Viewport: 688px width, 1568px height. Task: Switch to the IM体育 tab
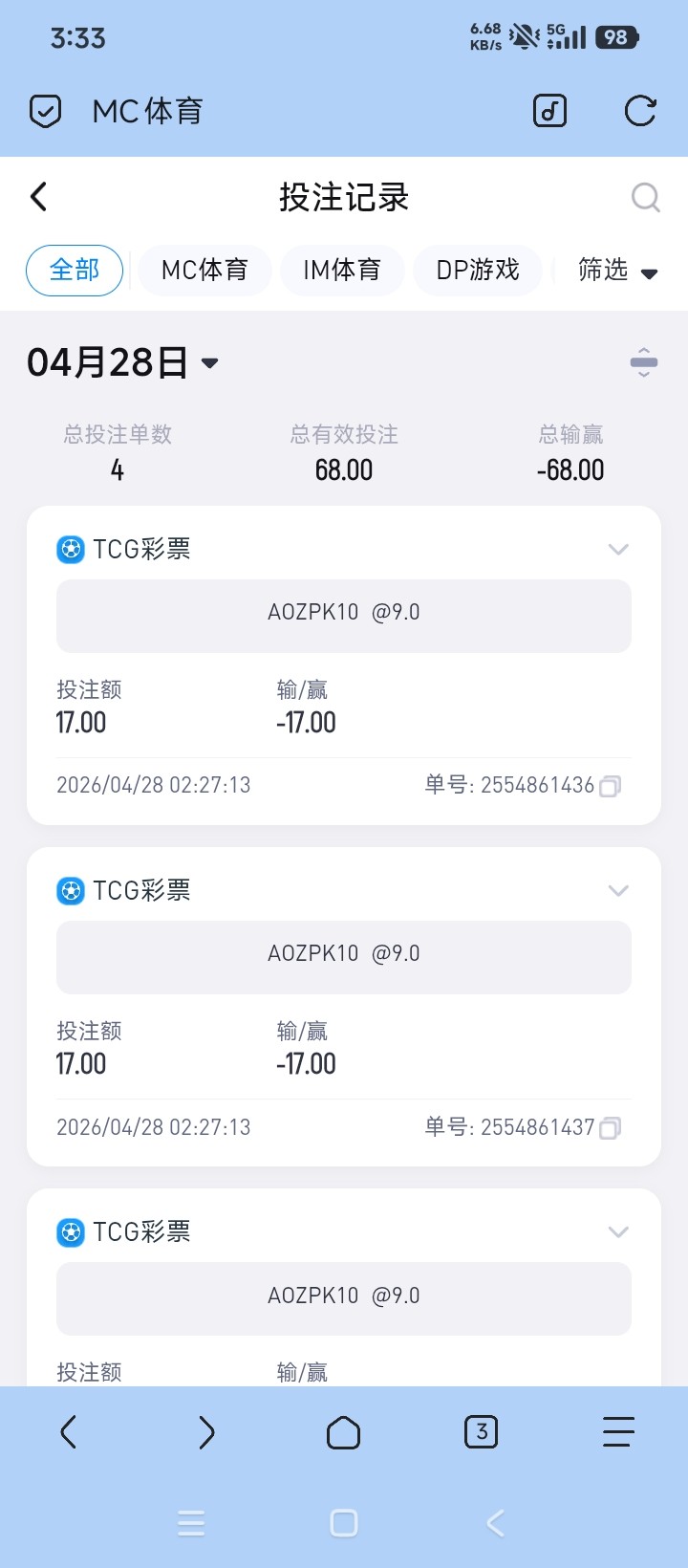click(342, 271)
